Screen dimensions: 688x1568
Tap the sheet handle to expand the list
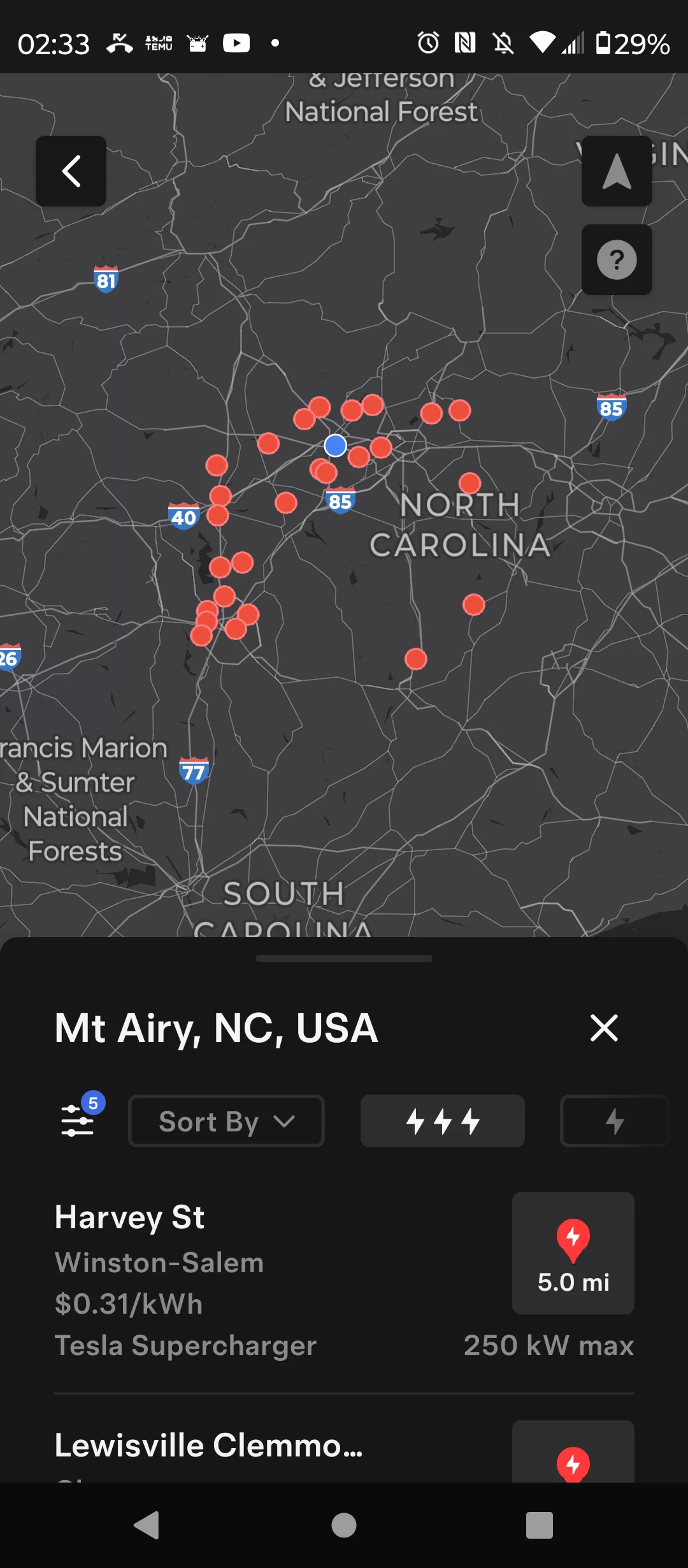pos(344,958)
